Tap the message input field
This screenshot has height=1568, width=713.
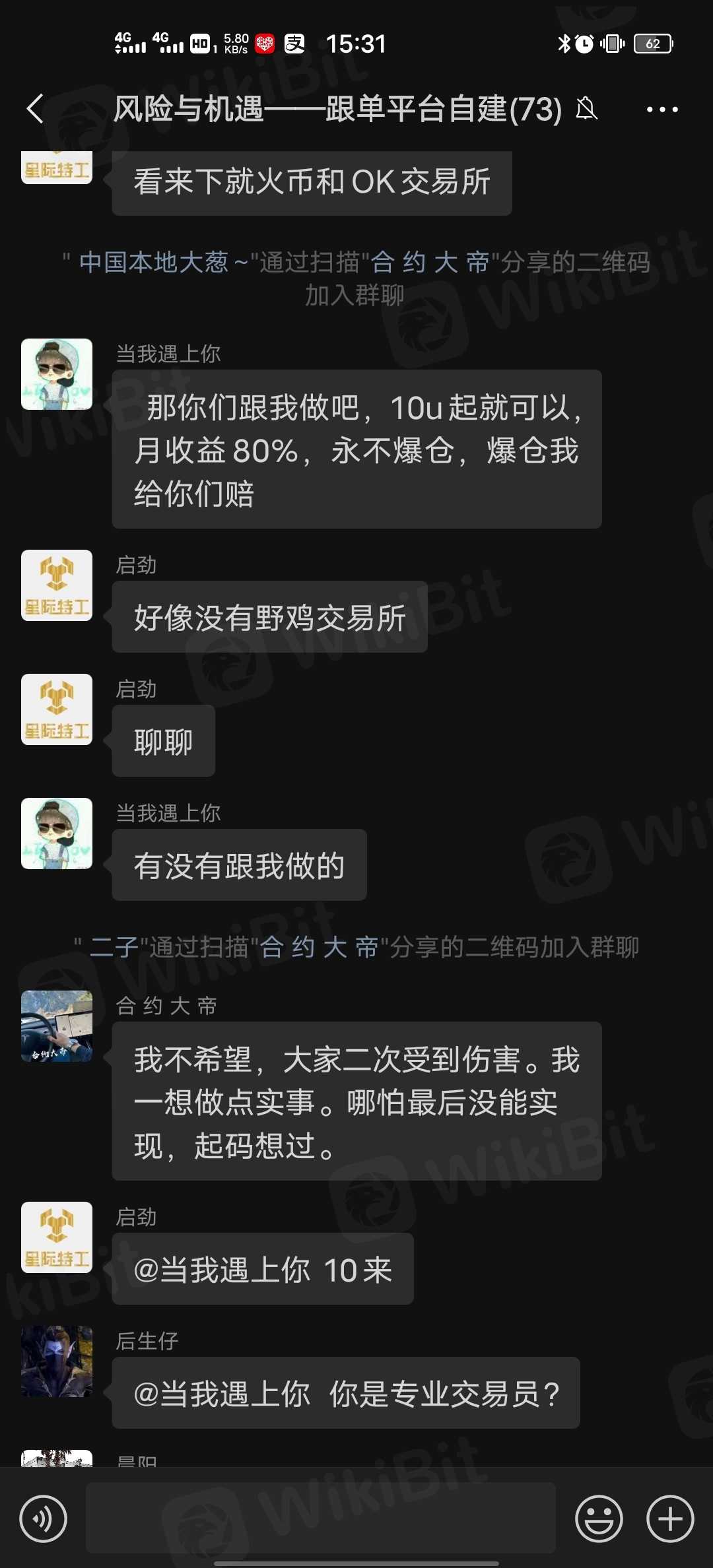[321, 1518]
